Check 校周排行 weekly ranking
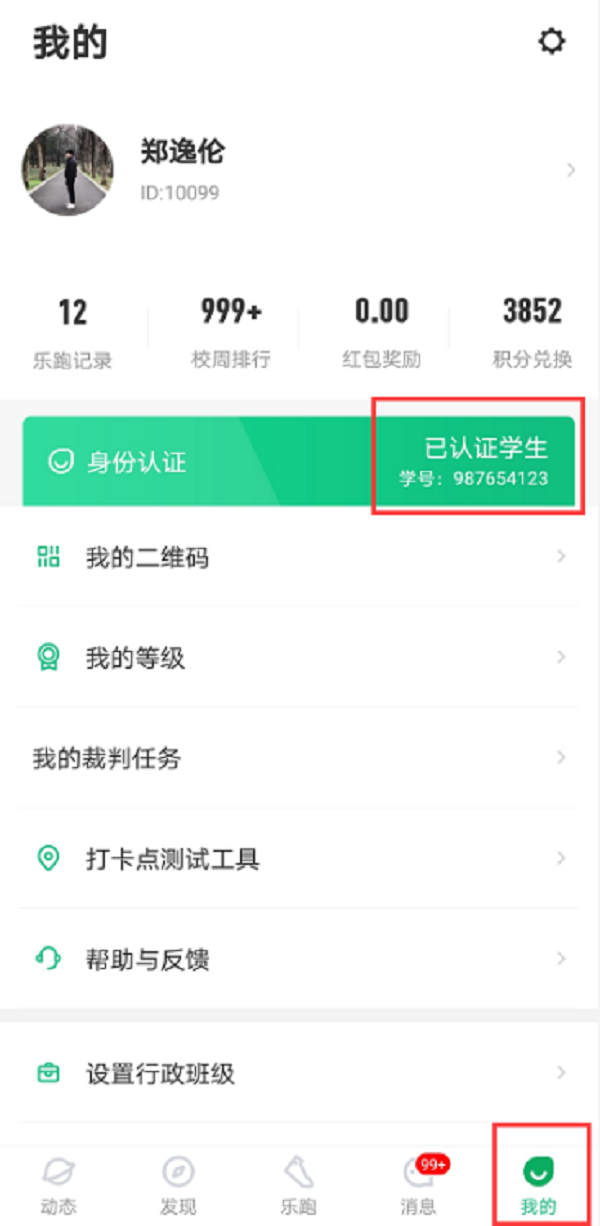 click(x=231, y=333)
